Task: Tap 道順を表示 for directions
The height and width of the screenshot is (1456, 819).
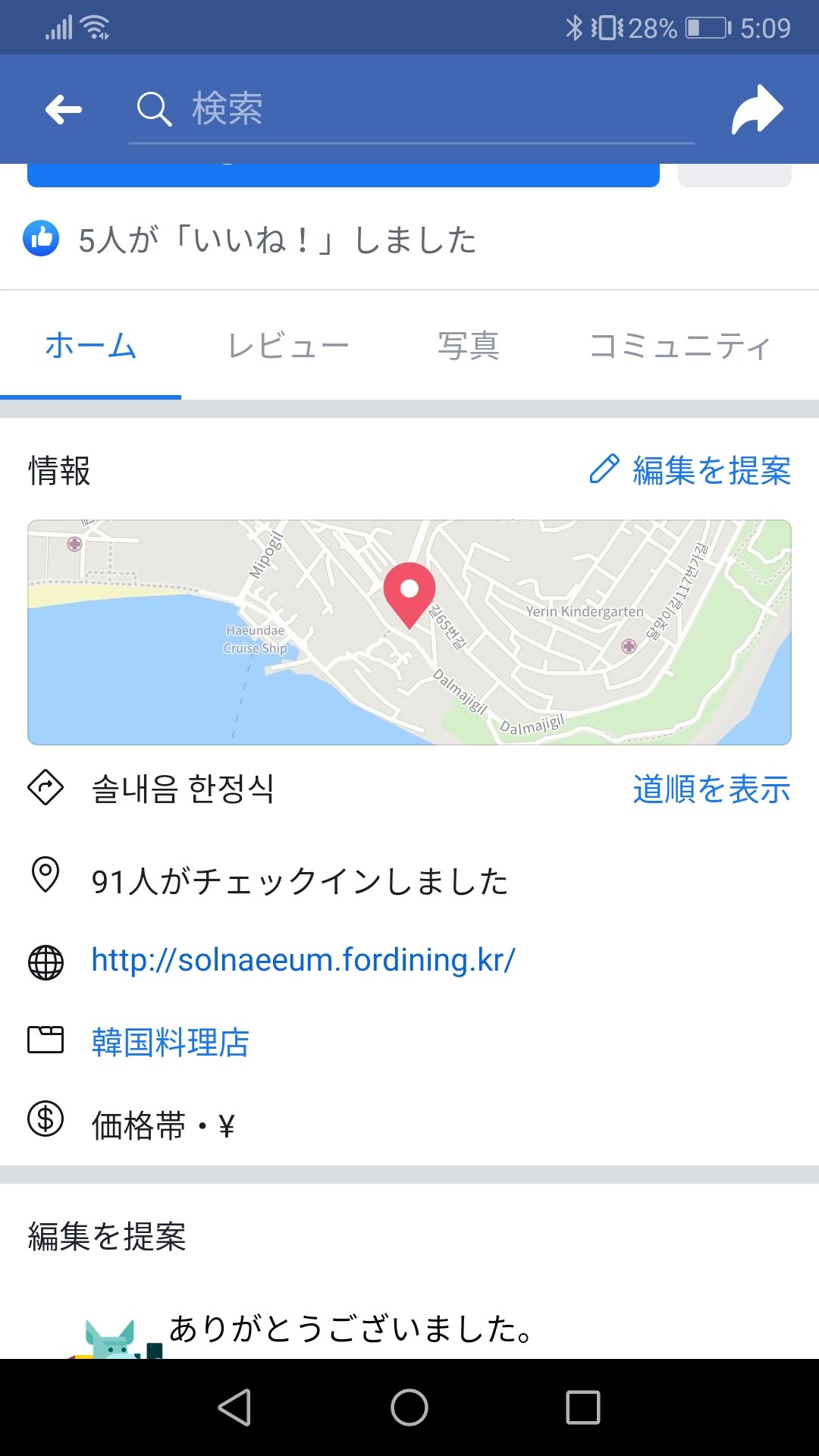Action: (711, 789)
